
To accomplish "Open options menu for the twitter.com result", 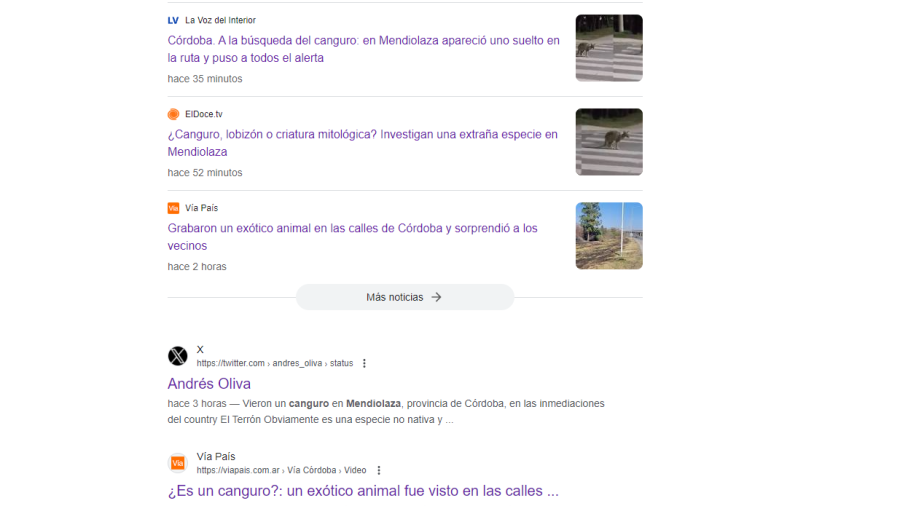I will [364, 364].
